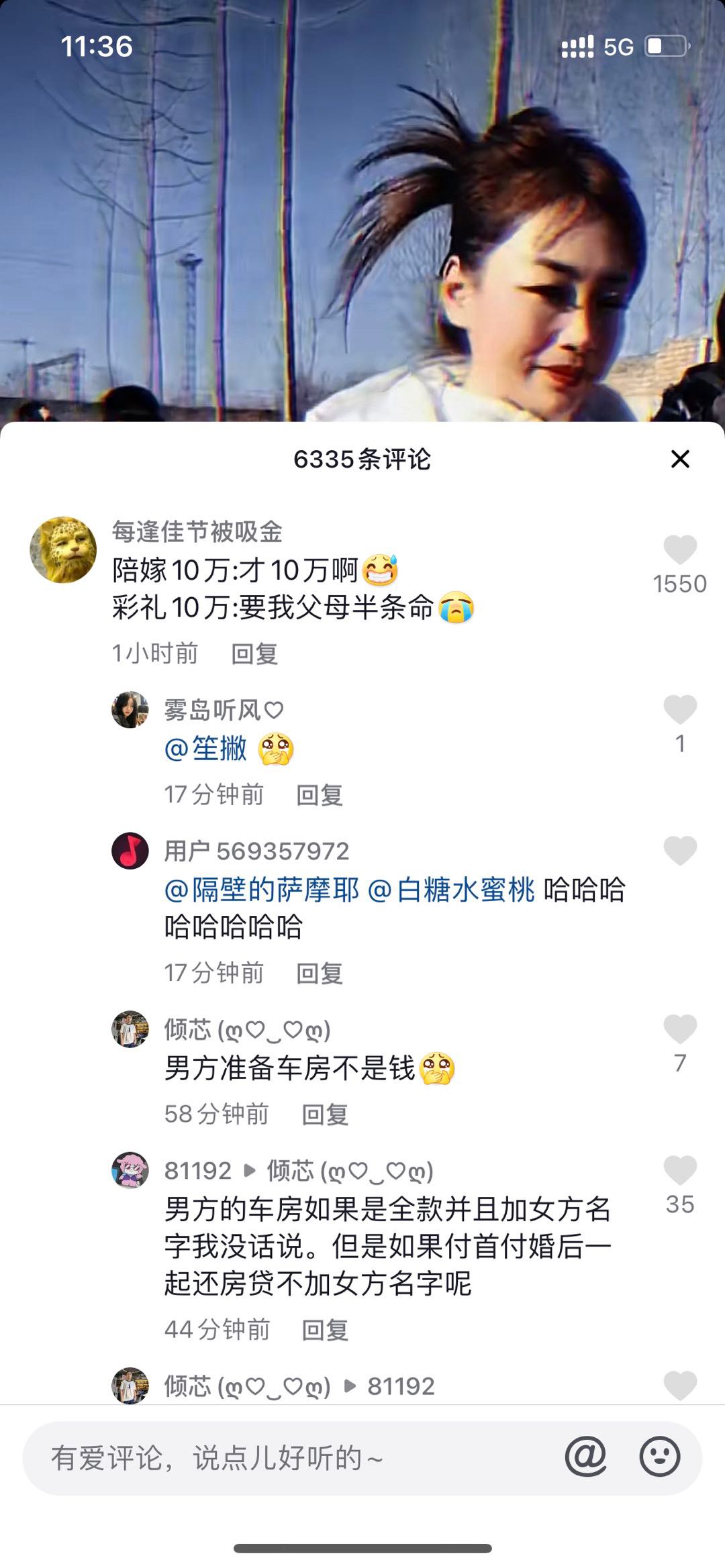Like the comment by 用户569357972
Screen dimensions: 725x1568
point(680,851)
